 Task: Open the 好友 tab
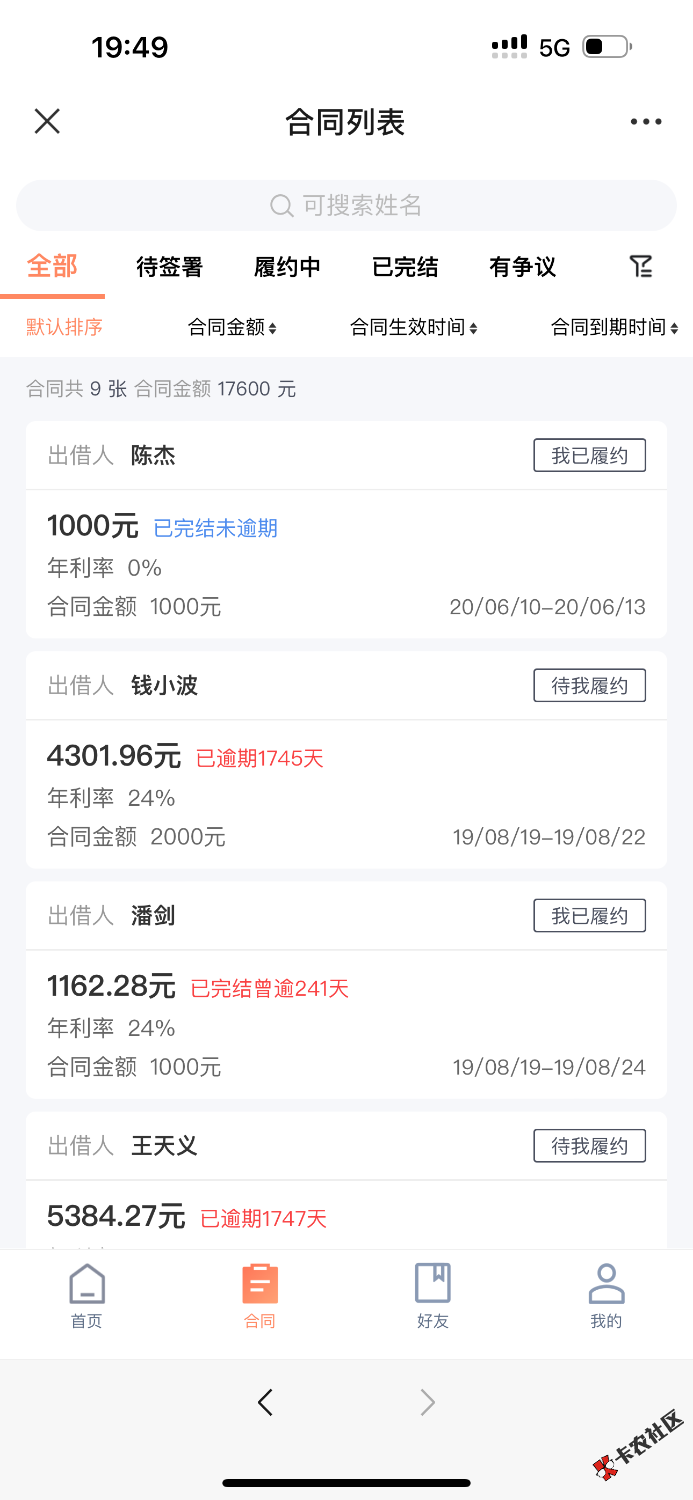point(433,1295)
